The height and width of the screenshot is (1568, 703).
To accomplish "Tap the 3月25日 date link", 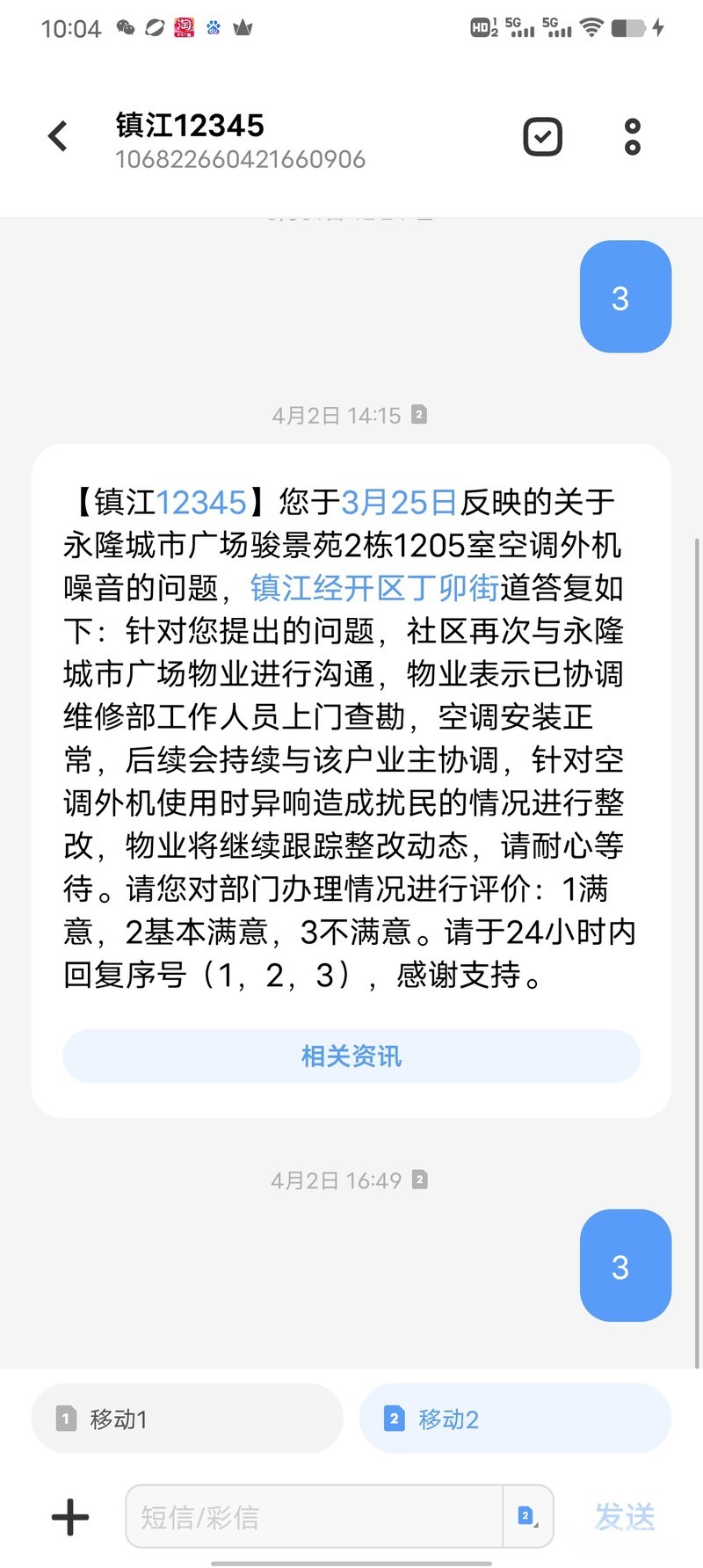I will pyautogui.click(x=399, y=502).
